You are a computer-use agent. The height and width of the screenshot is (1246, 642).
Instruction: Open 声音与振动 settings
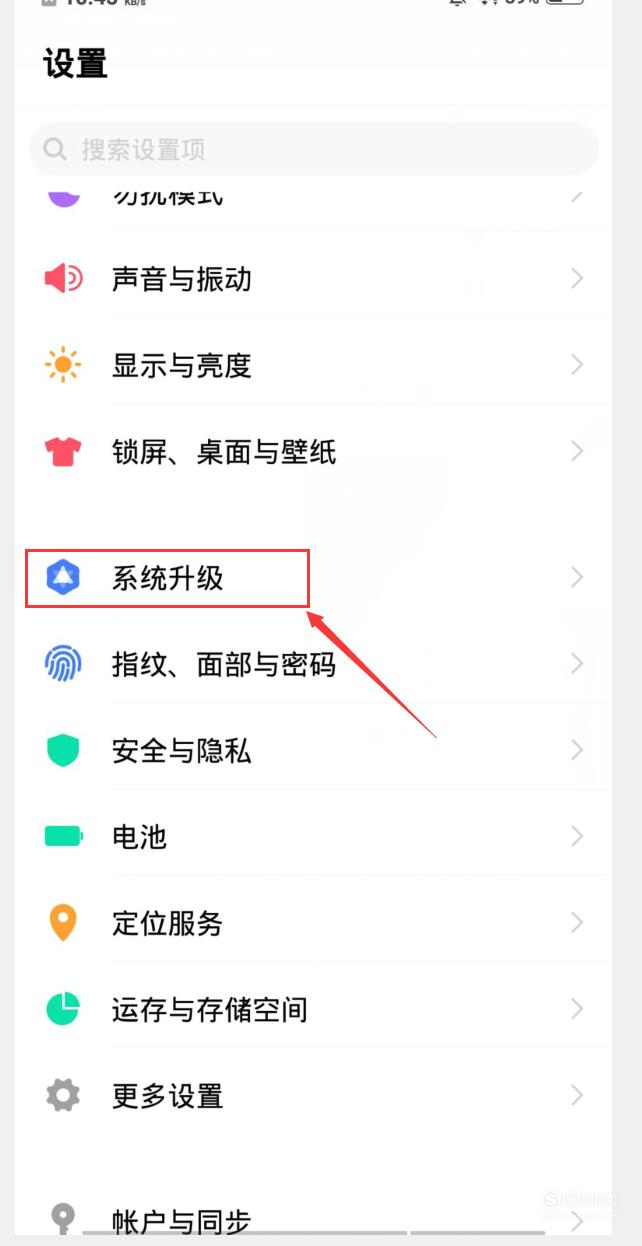tap(314, 278)
